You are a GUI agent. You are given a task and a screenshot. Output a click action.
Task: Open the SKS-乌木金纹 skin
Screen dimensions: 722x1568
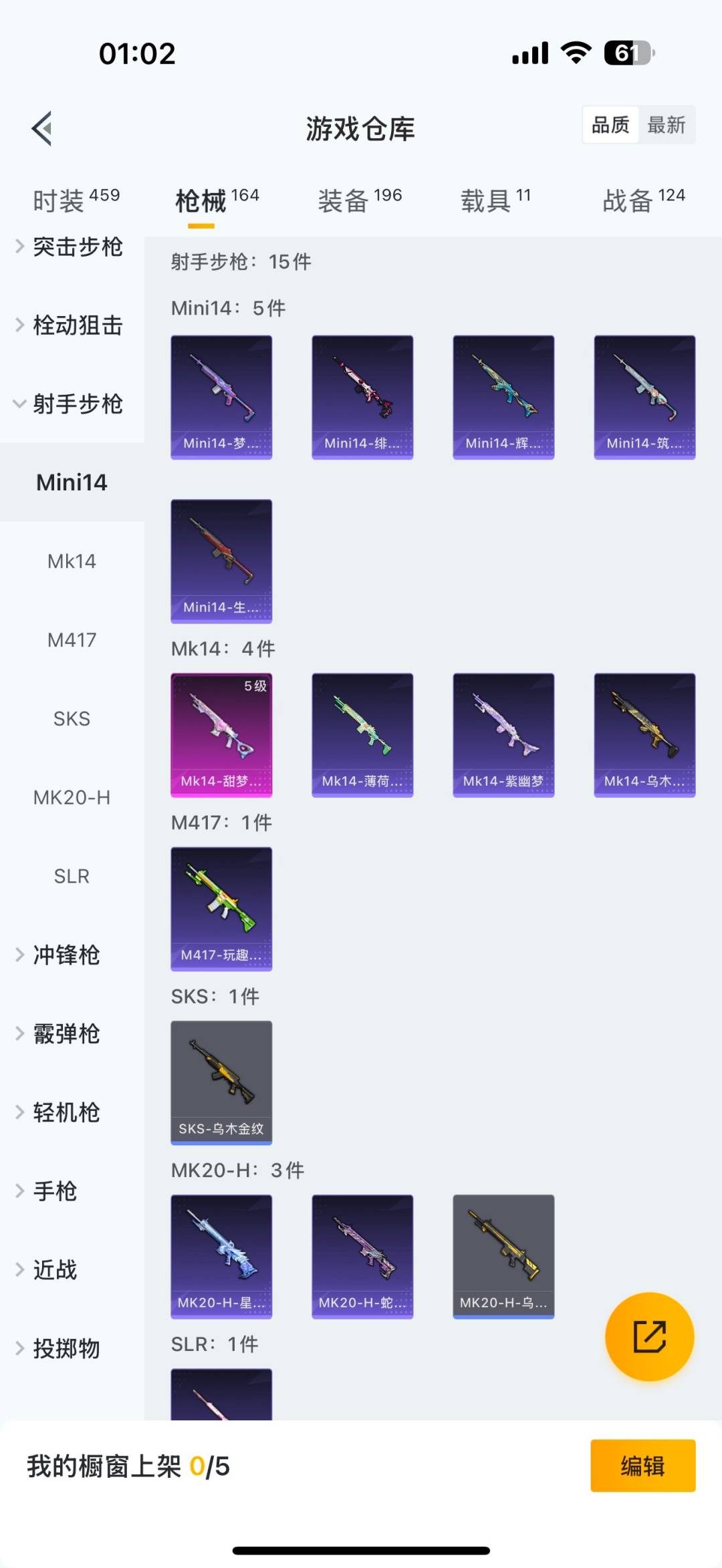[221, 1082]
